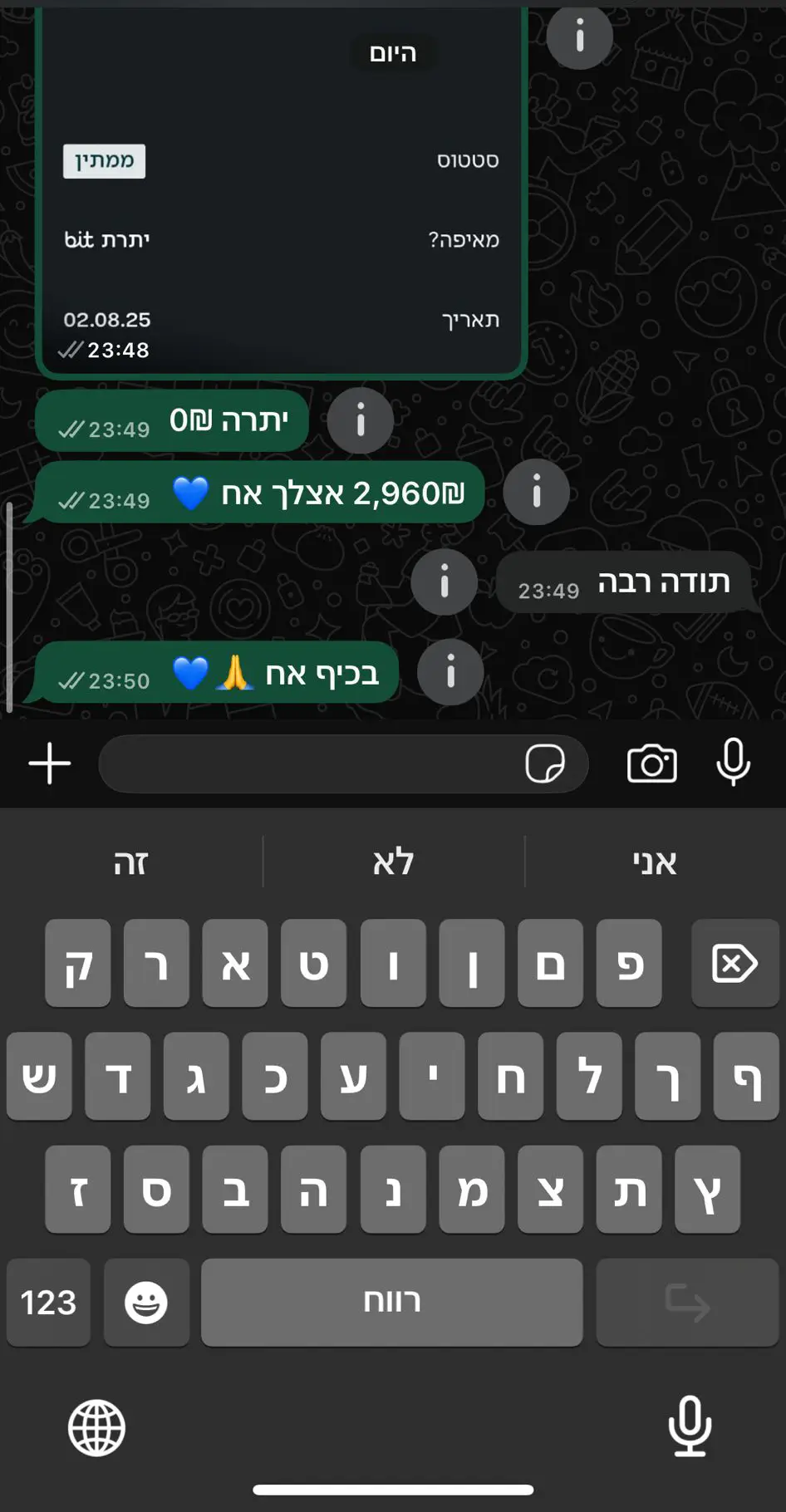Tap the plus attachment icon

pos(49,763)
